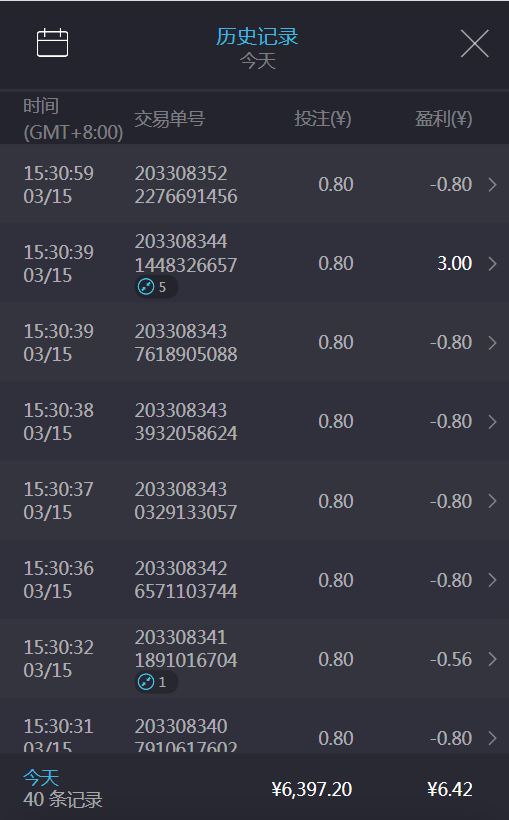This screenshot has height=820, width=509.
Task: Open the record with -0.56 profit
Action: pos(254,658)
